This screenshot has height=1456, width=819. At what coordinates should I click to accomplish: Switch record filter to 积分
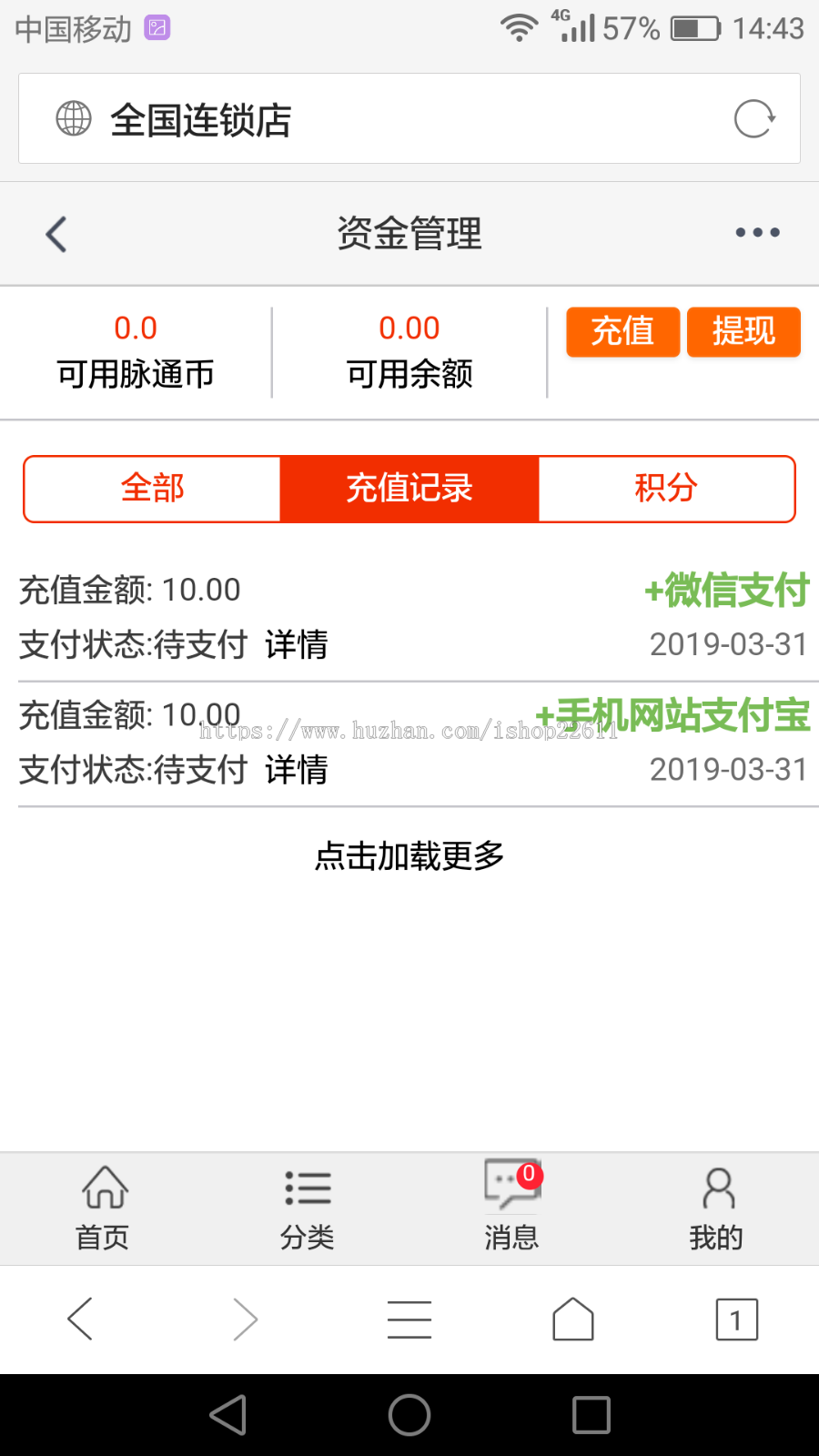(667, 489)
